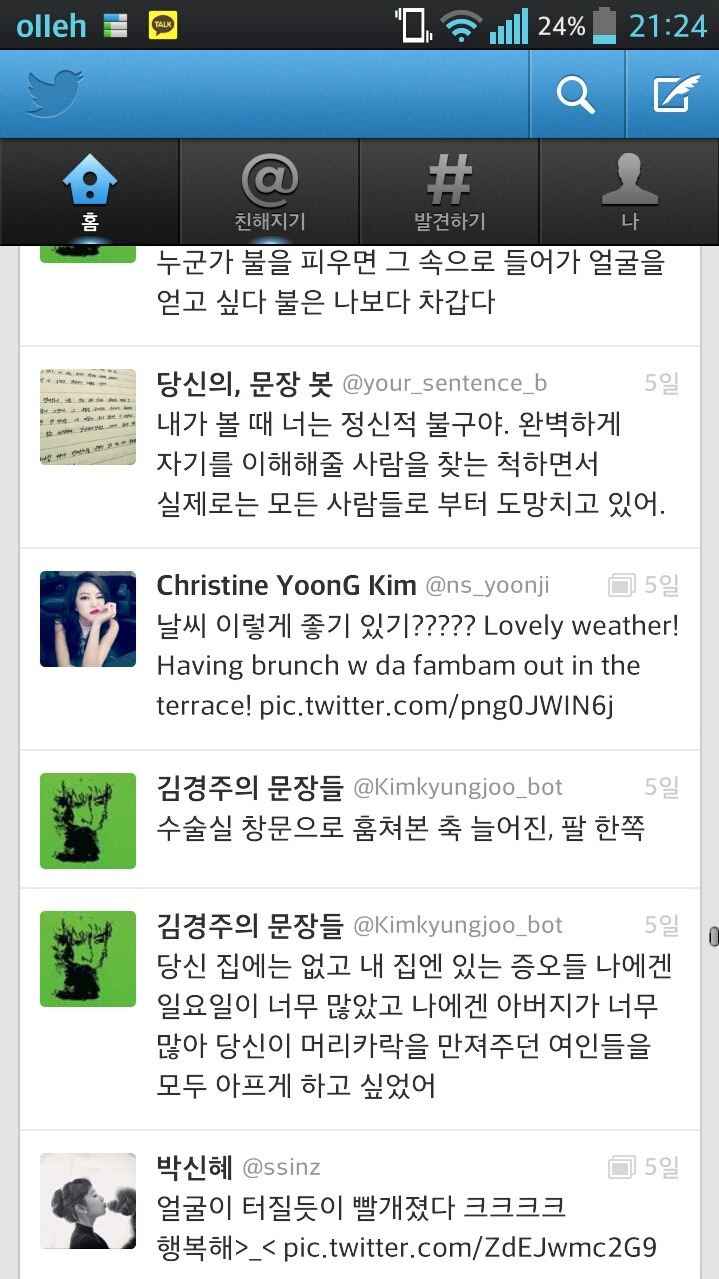Tap the Twitter bird logo button
Screen dimensions: 719x1279
[x=55, y=95]
